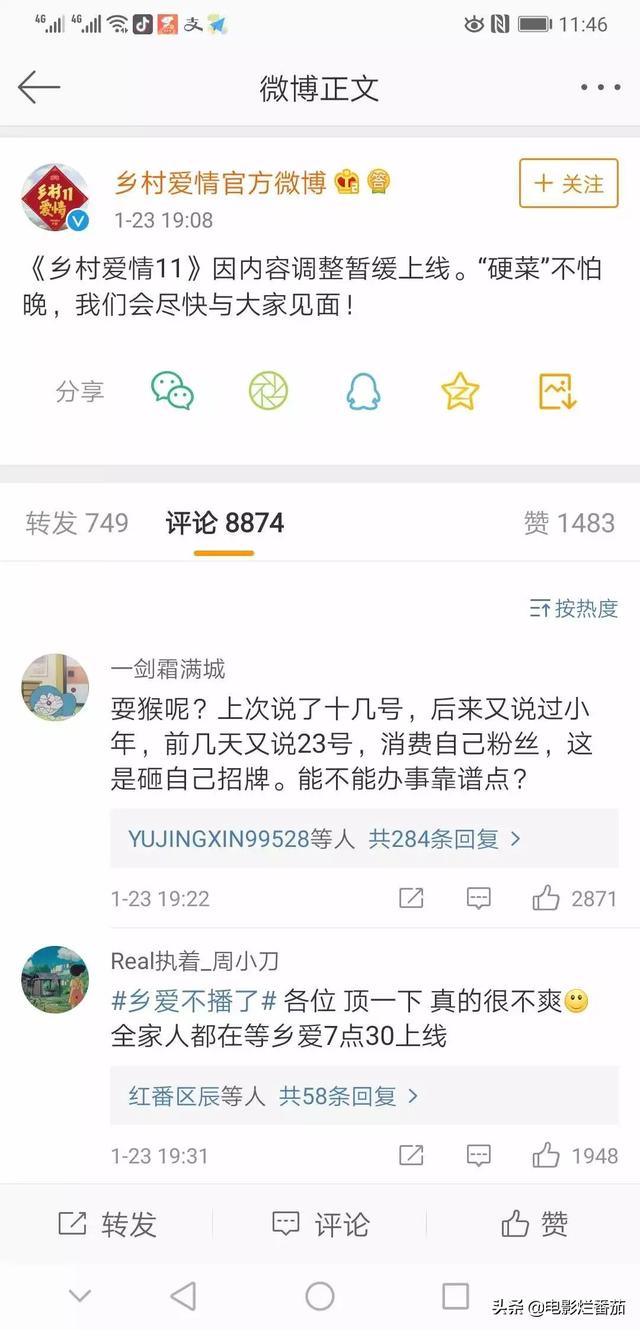Screen dimensions: 640x1330
Task: Share the post to WeChat
Action: (x=173, y=391)
